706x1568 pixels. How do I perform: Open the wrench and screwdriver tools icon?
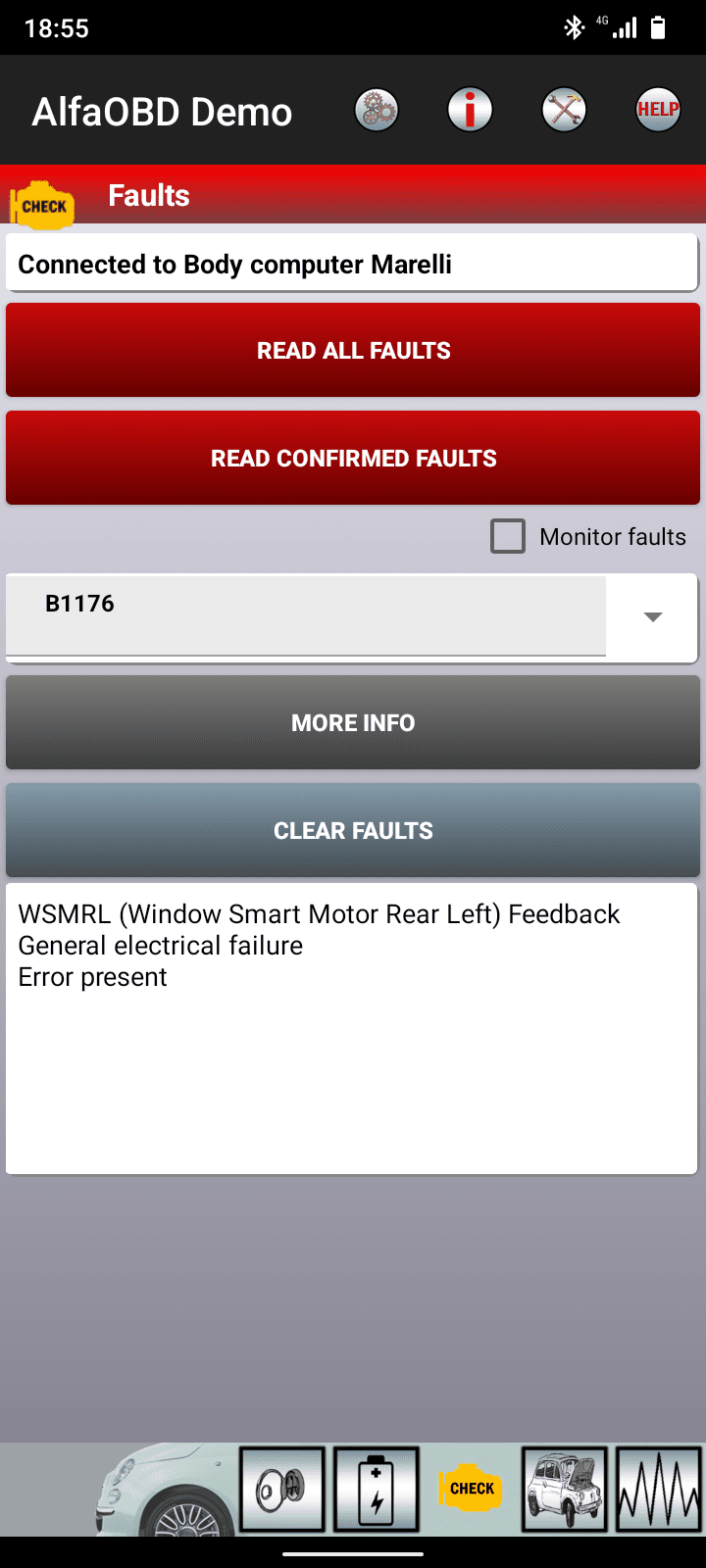coord(564,110)
